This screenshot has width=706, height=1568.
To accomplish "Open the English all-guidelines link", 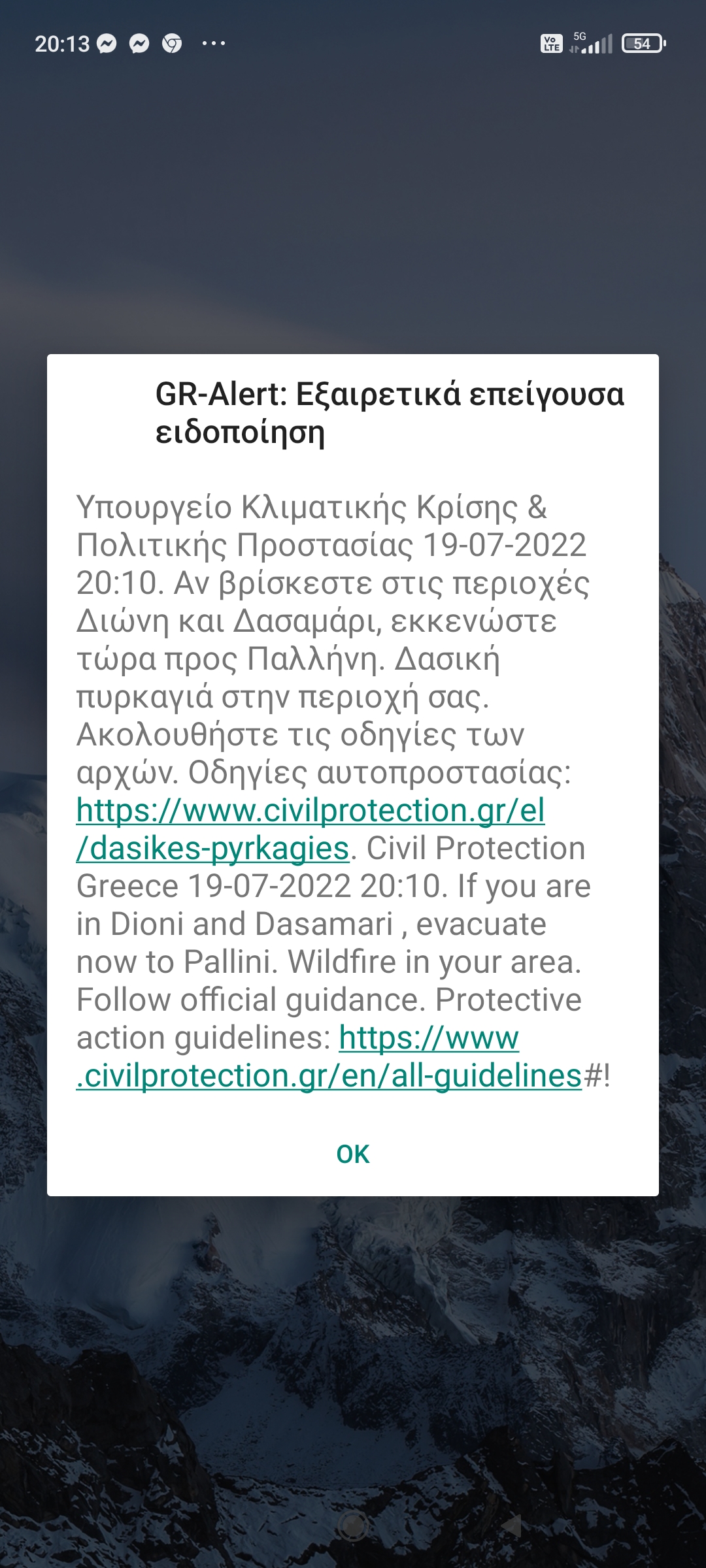I will tap(328, 1076).
